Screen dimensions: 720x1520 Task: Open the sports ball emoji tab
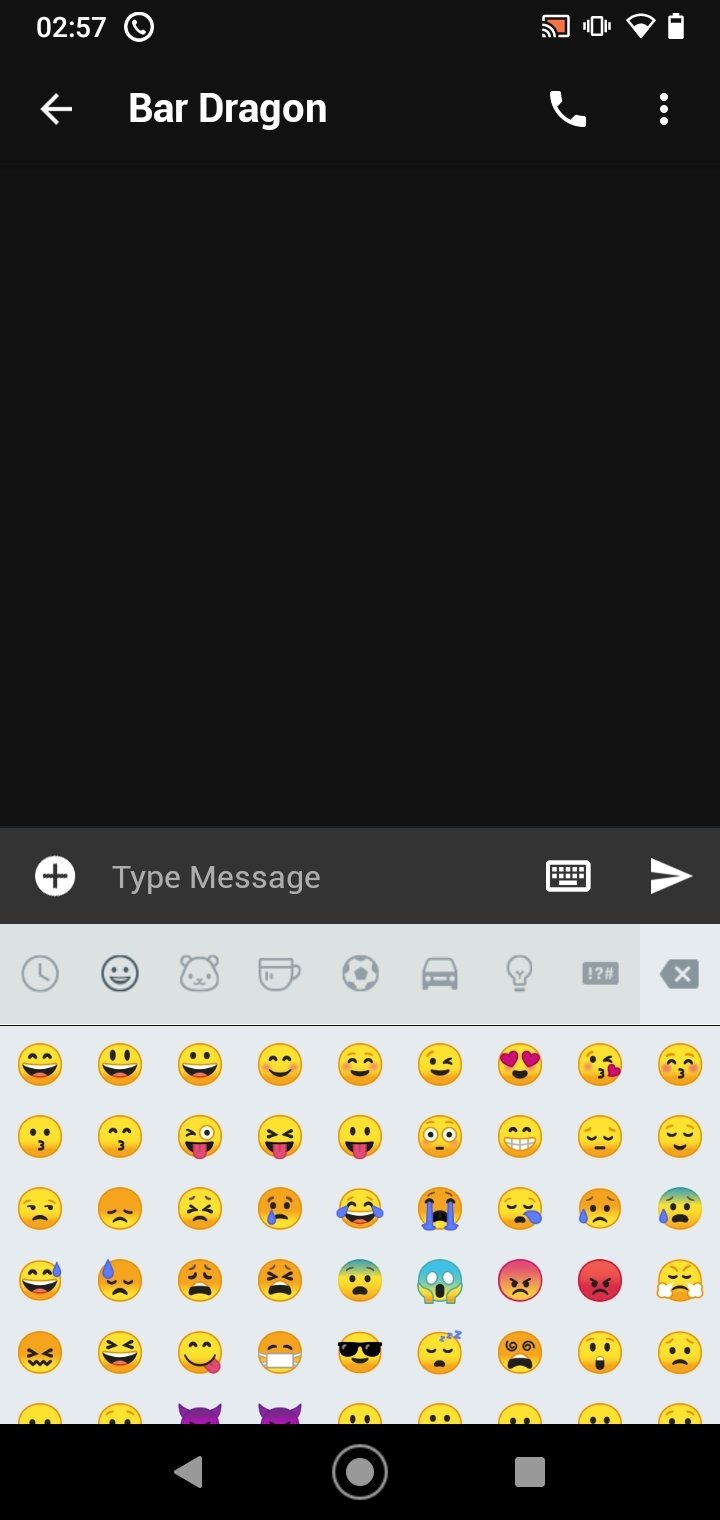(360, 974)
